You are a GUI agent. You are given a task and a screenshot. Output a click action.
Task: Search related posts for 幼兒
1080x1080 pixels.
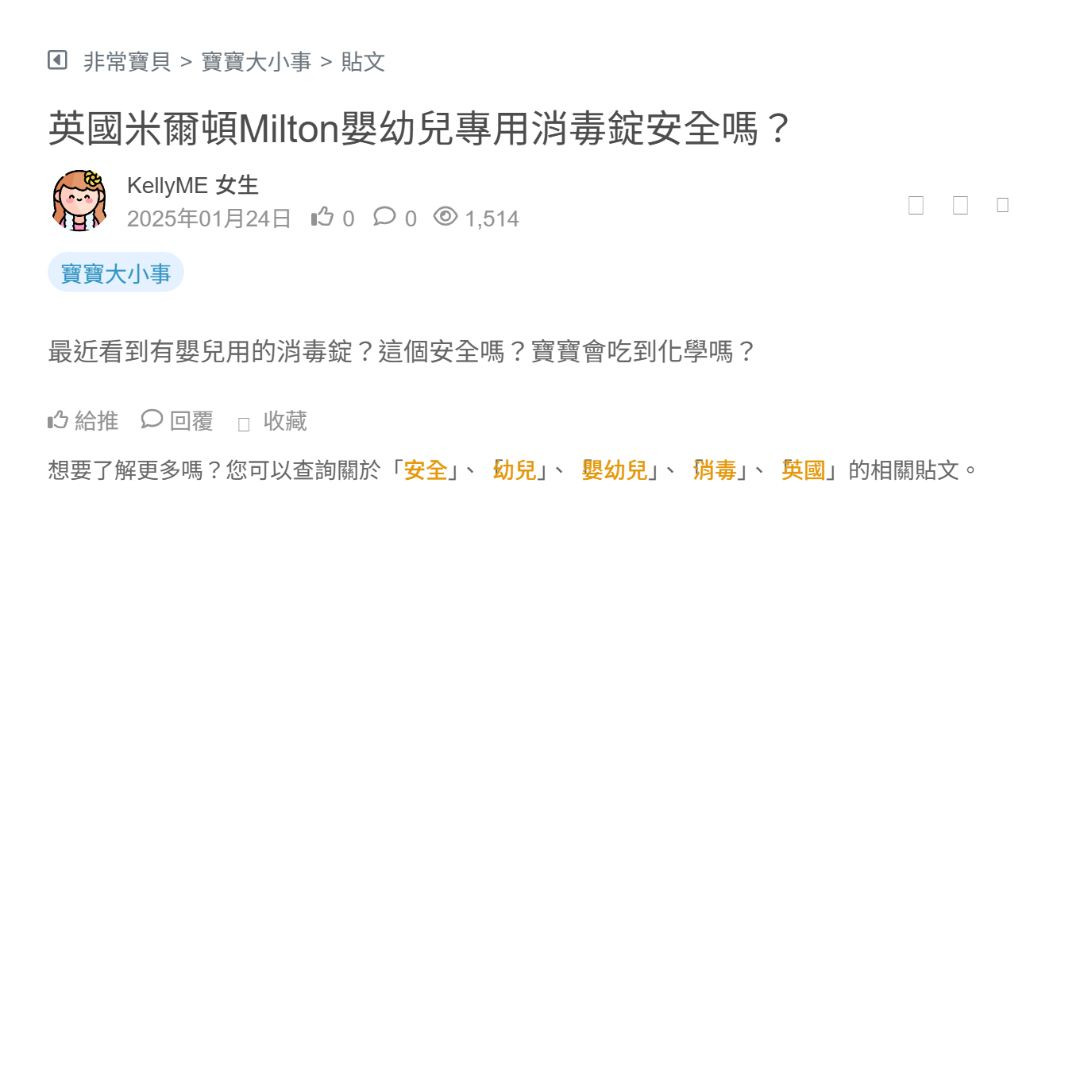[515, 470]
